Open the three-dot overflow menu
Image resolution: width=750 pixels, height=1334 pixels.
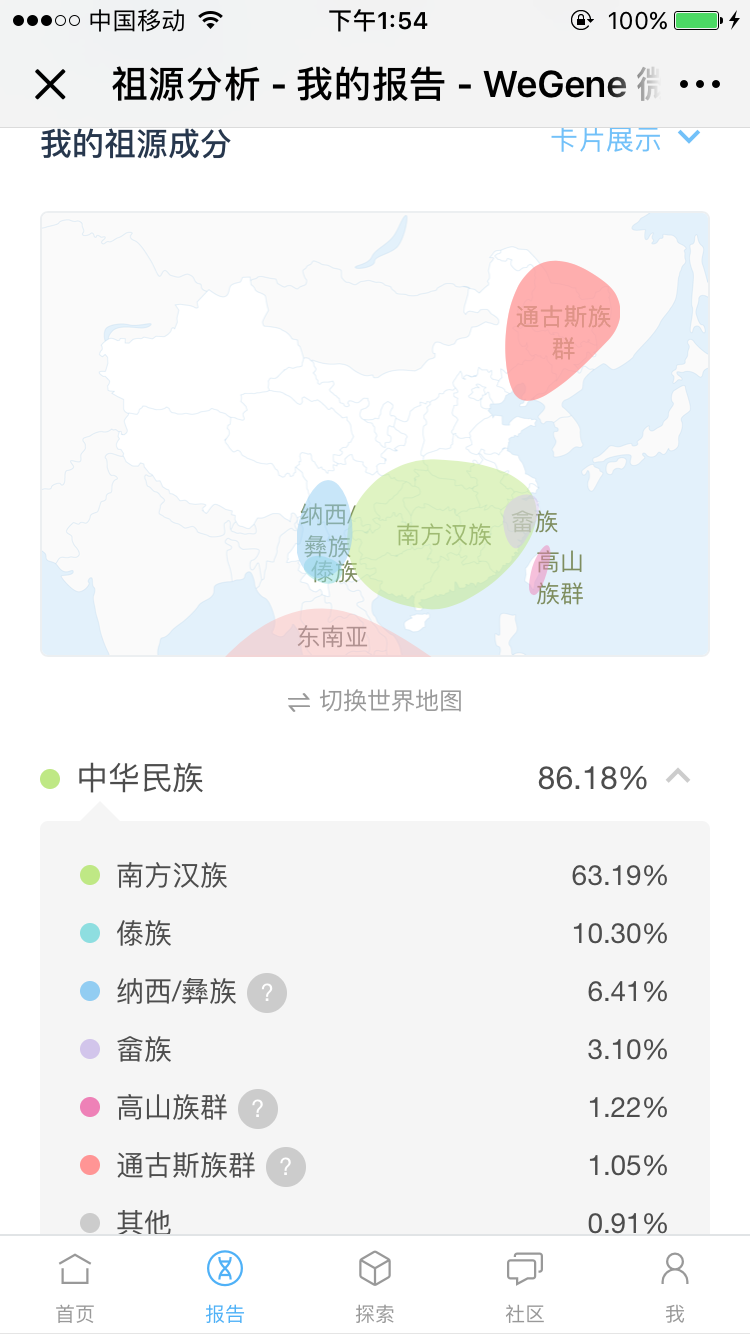pos(699,85)
